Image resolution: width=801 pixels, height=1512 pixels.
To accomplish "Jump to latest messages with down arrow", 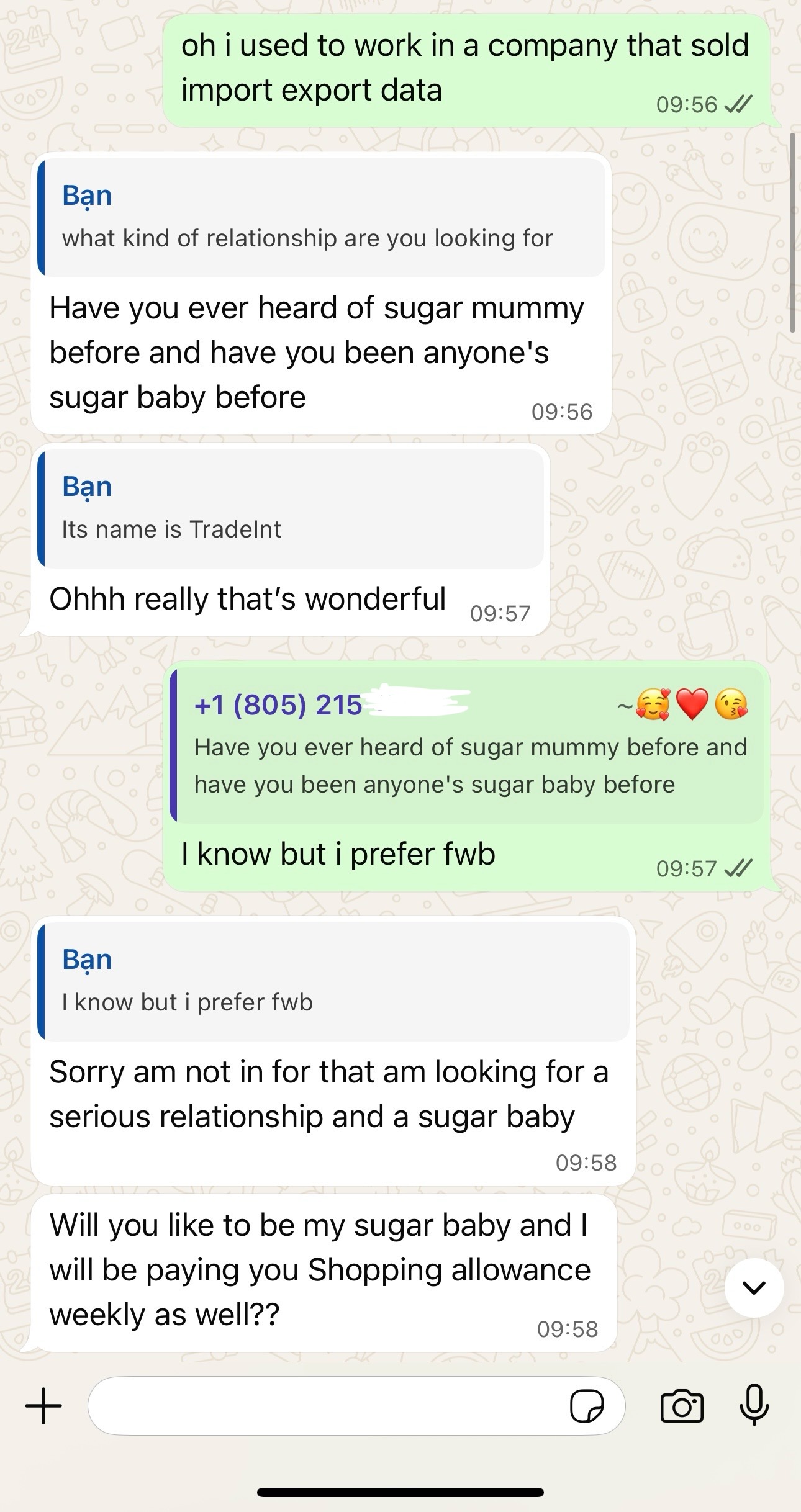I will 754,1288.
